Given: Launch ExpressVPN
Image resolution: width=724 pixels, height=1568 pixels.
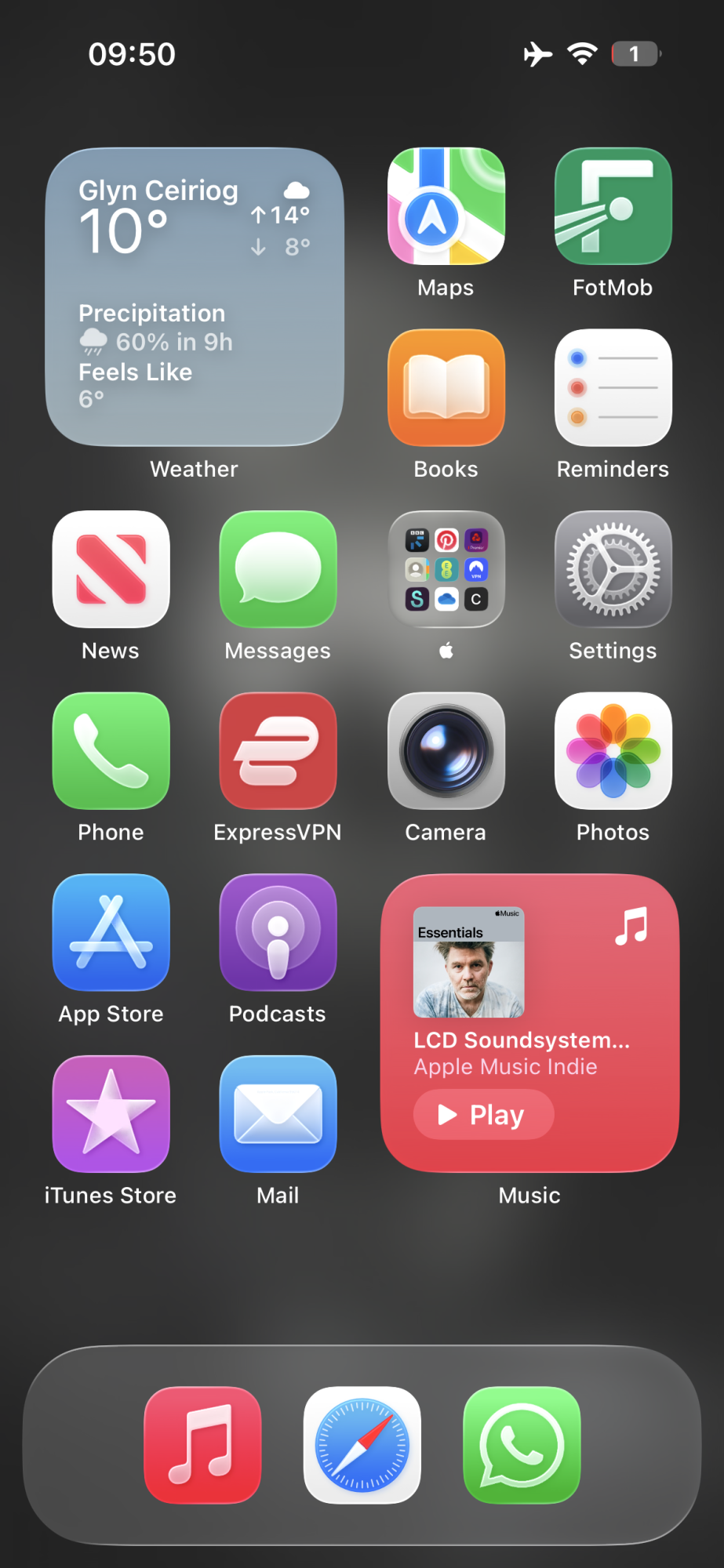Looking at the screenshot, I should [x=278, y=750].
